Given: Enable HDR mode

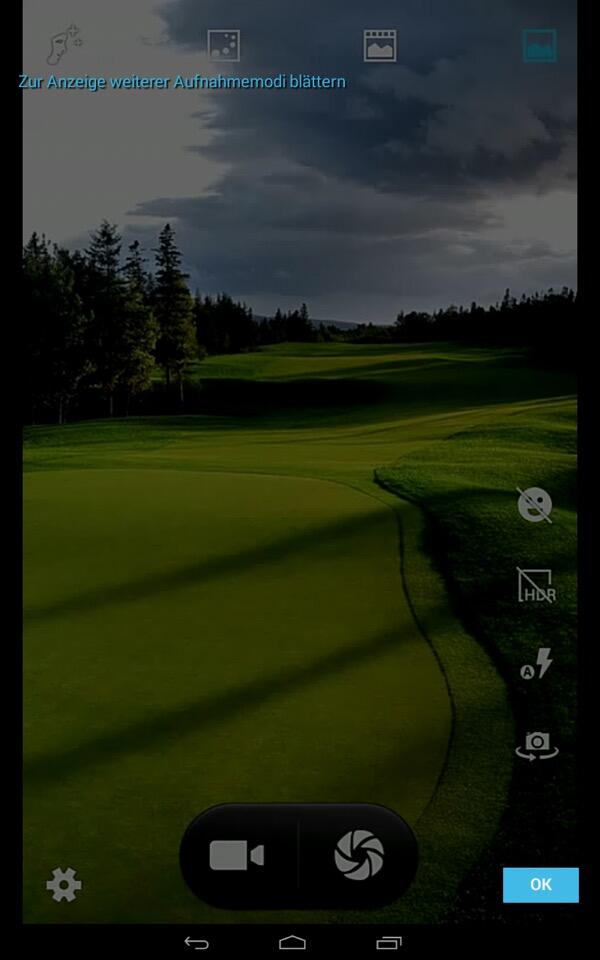Looking at the screenshot, I should click(x=536, y=585).
